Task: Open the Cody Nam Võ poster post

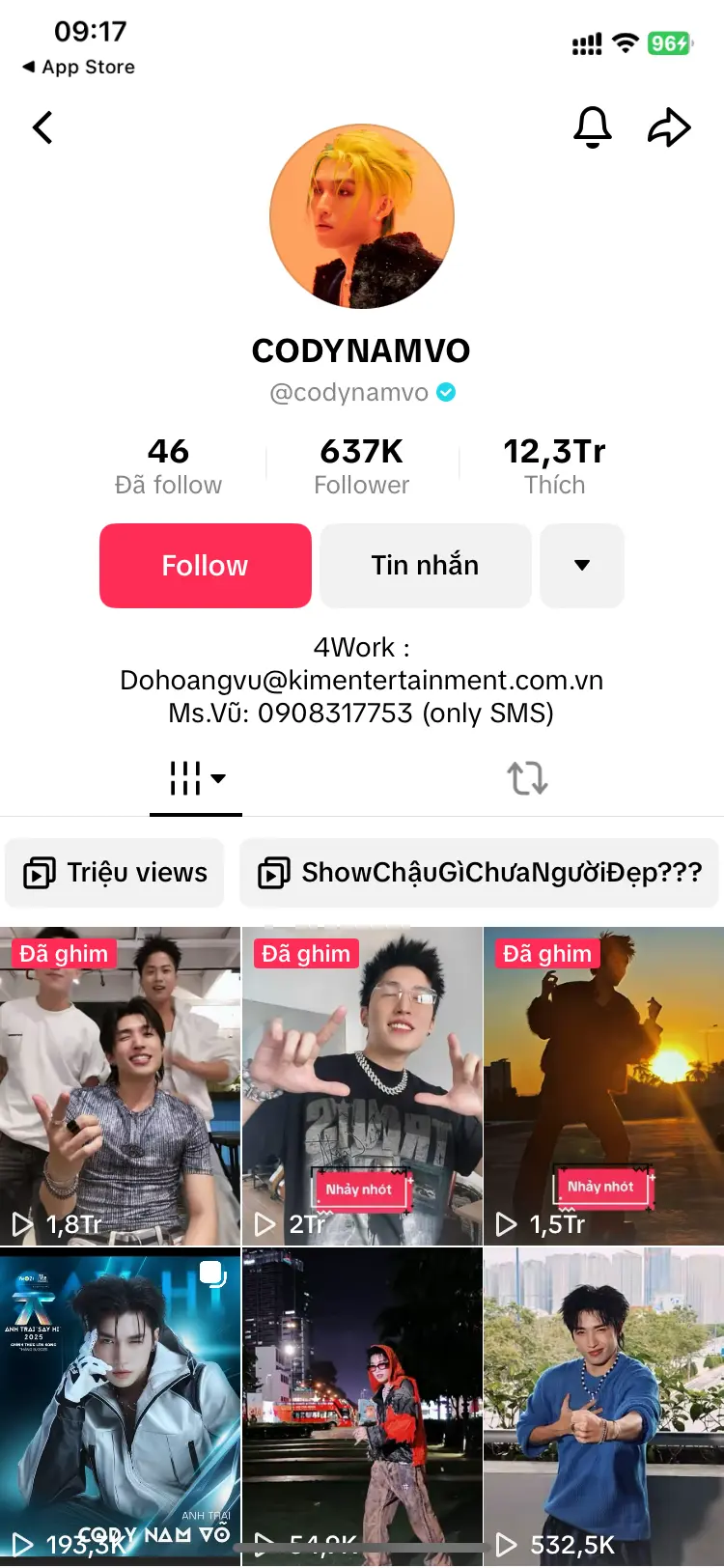Action: (x=120, y=1407)
